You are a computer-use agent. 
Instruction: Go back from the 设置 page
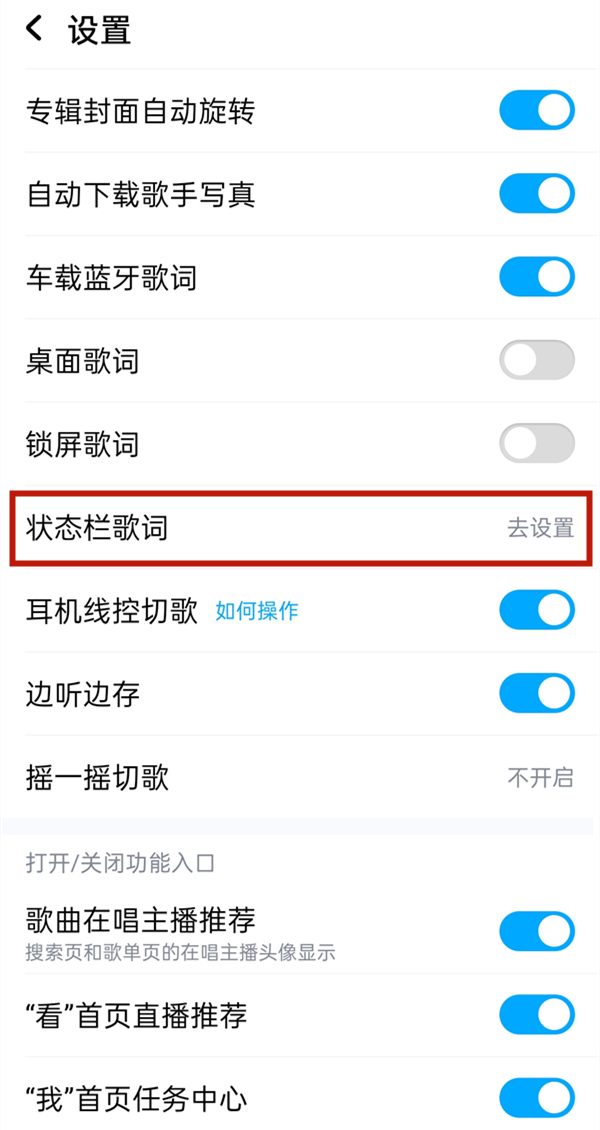35,30
